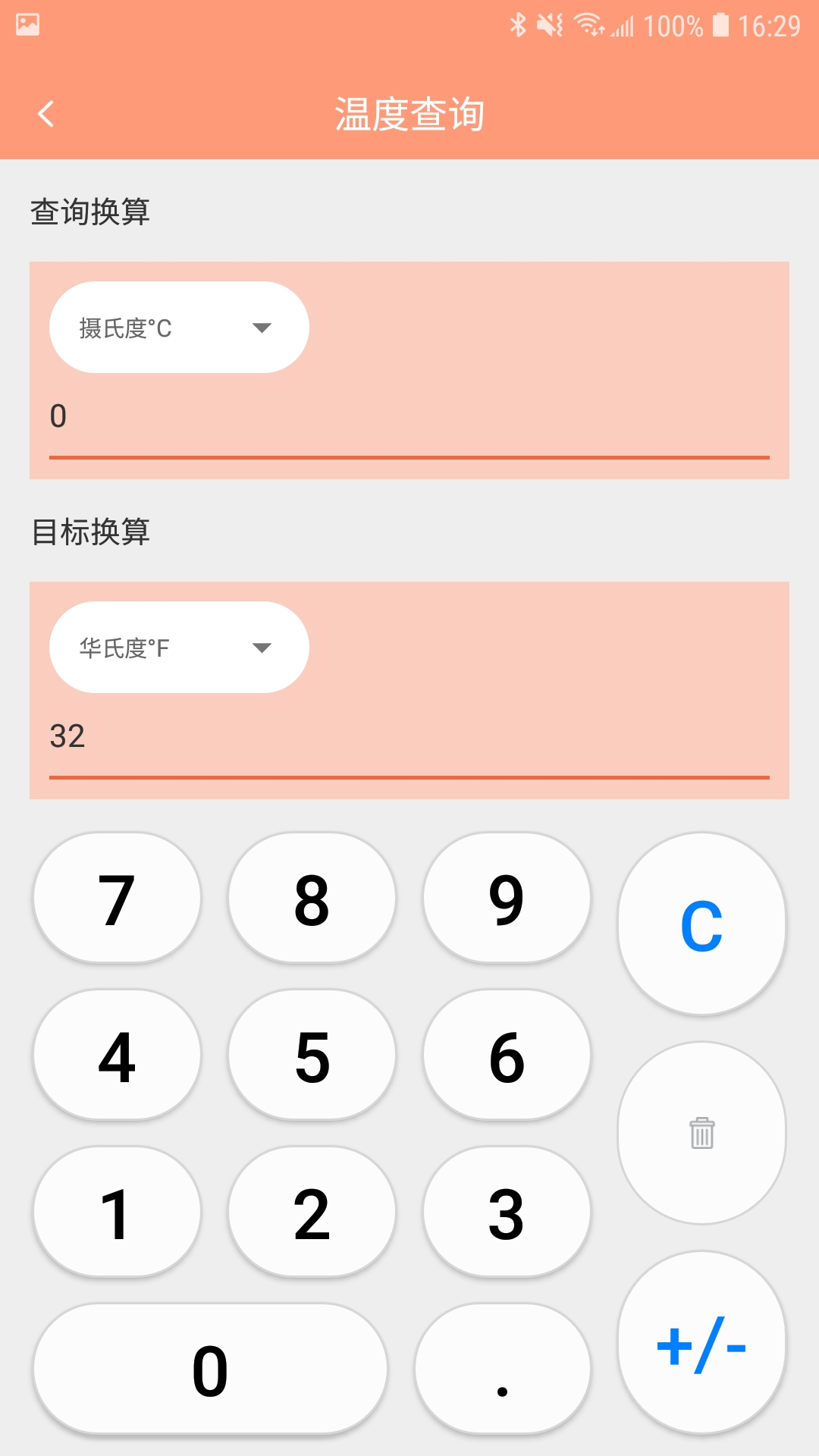This screenshot has width=819, height=1456.
Task: Open the 华氏度°F target unit dropdown
Action: [x=179, y=648]
